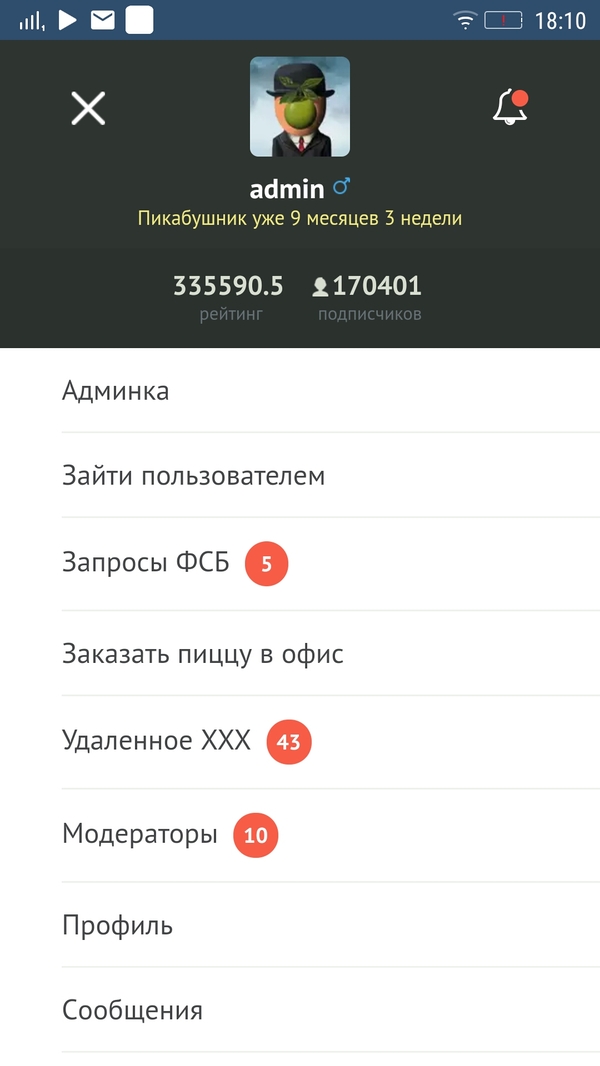This screenshot has height=1066, width=600.
Task: Open Запросы ФСБ with 5 requests
Action: click(147, 563)
